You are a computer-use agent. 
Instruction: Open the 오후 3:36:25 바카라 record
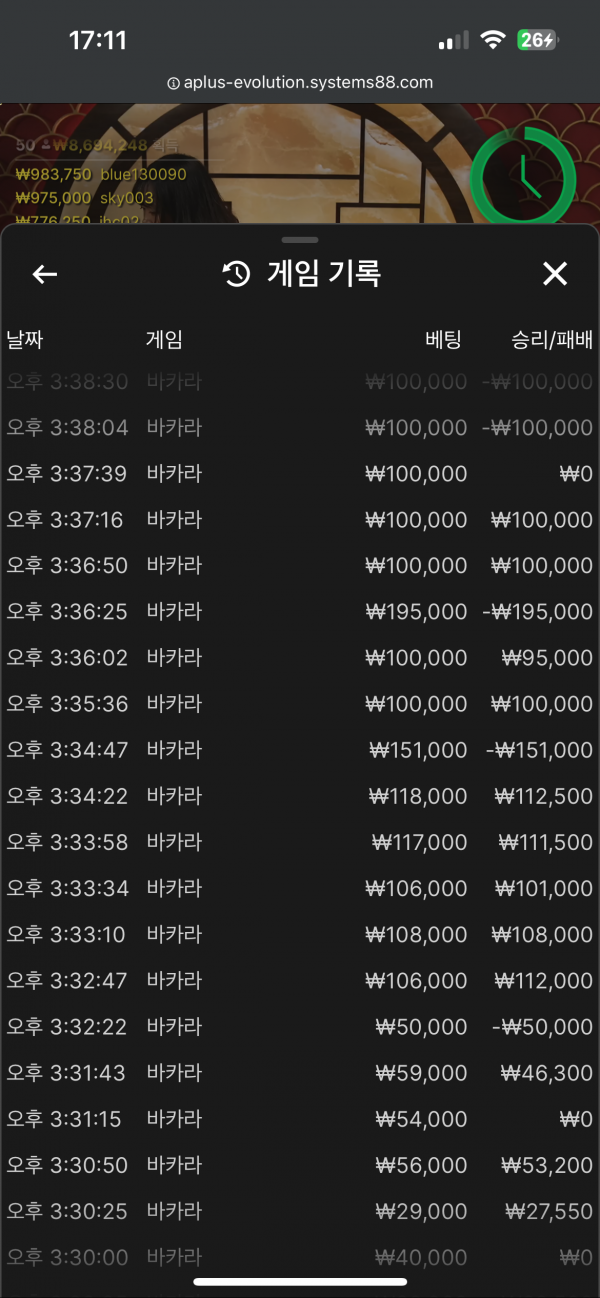[300, 611]
